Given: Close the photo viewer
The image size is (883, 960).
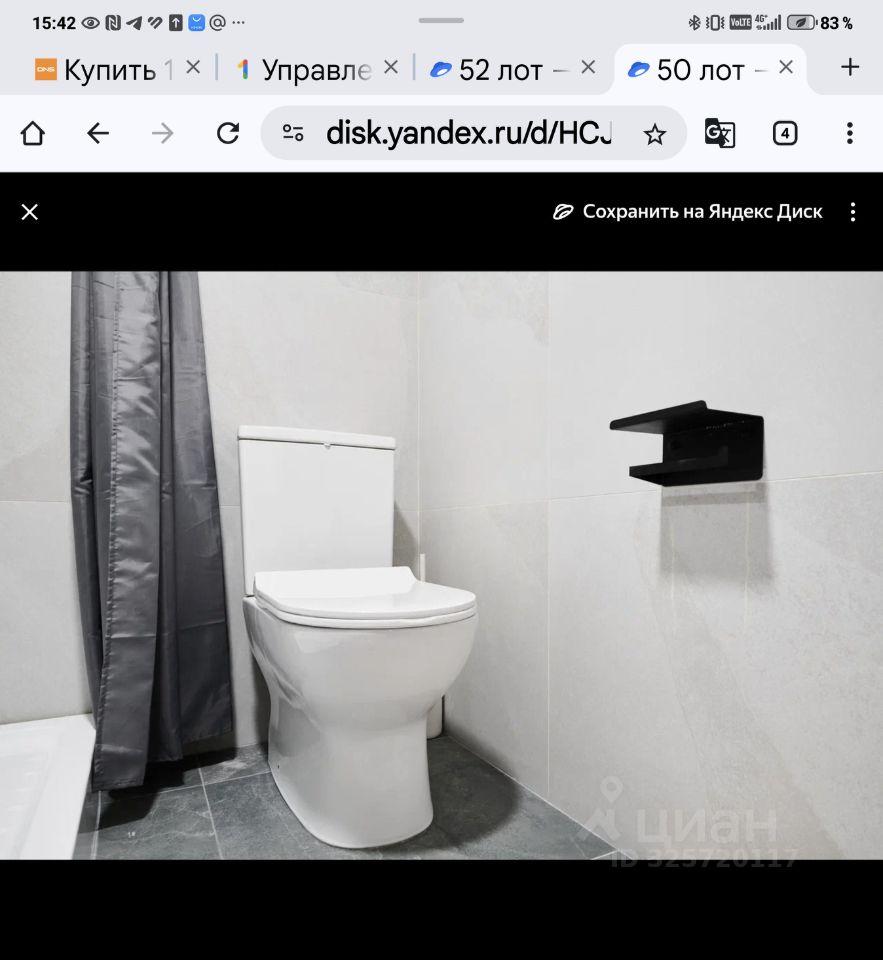Looking at the screenshot, I should [x=30, y=212].
